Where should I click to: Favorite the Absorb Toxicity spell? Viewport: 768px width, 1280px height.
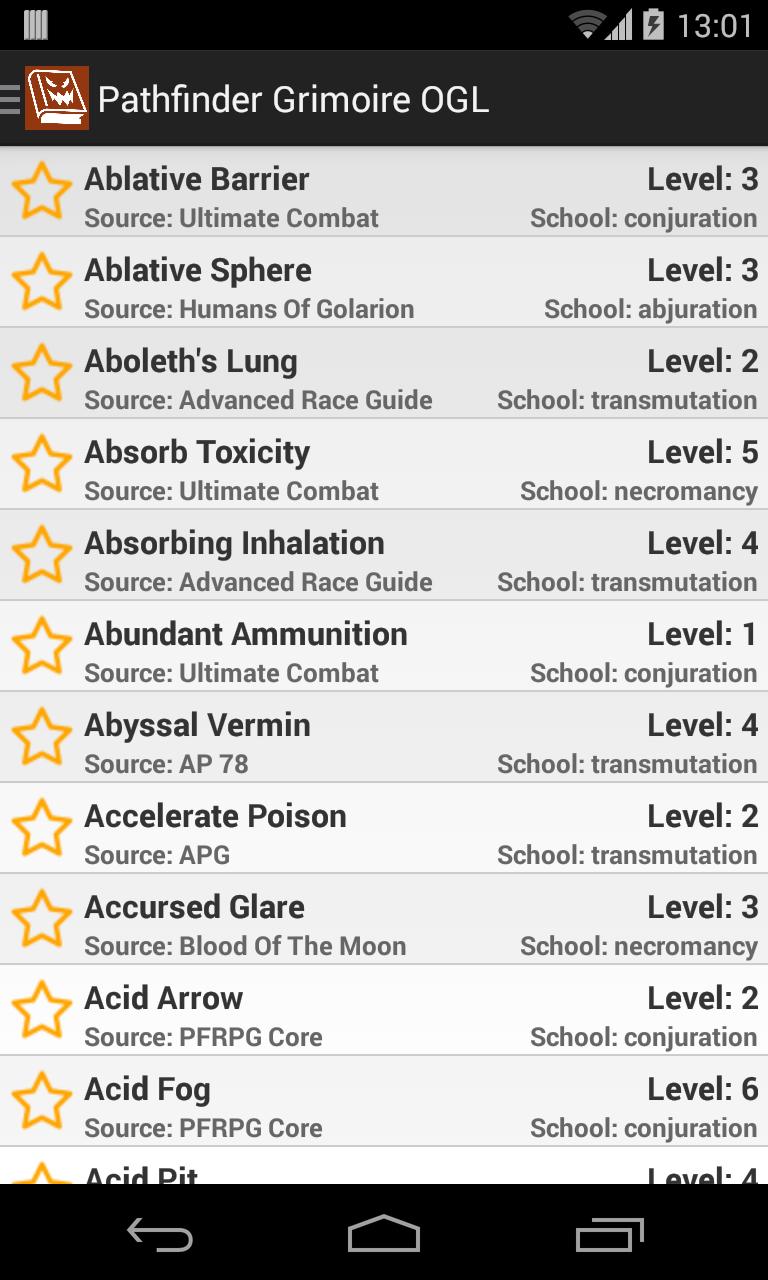pos(42,465)
